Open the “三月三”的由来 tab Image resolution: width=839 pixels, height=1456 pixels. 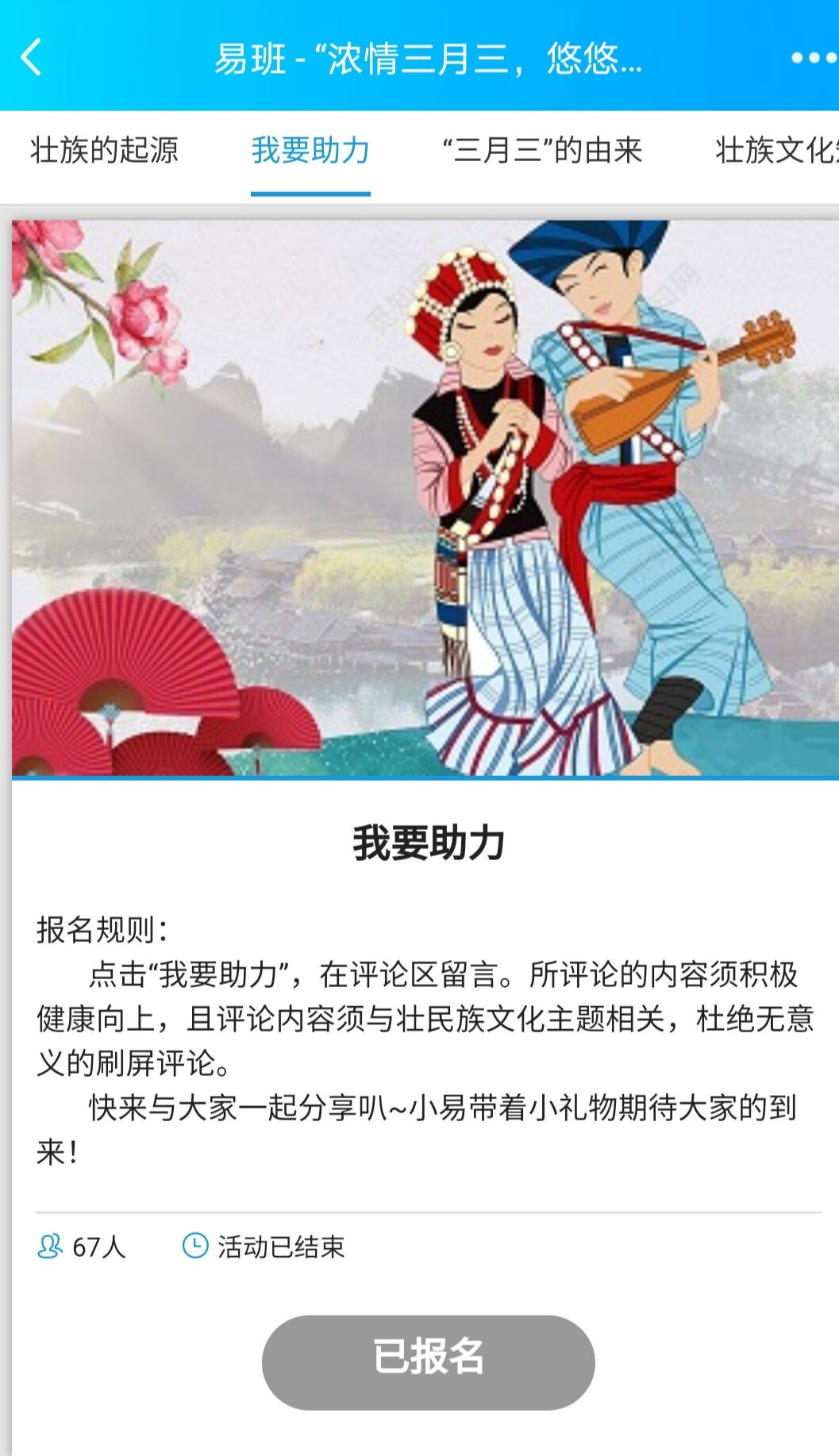point(542,150)
